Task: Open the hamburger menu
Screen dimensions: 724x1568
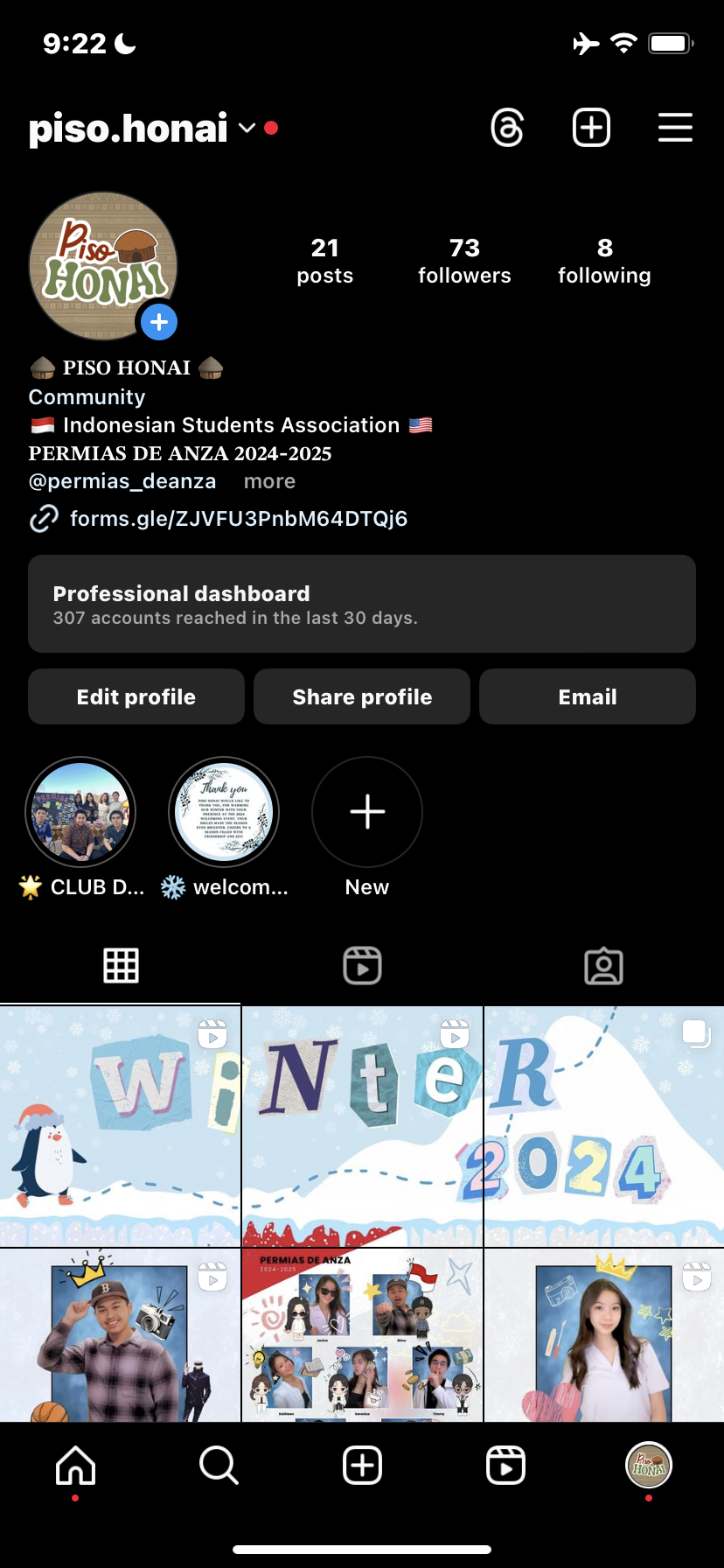Action: (x=675, y=128)
